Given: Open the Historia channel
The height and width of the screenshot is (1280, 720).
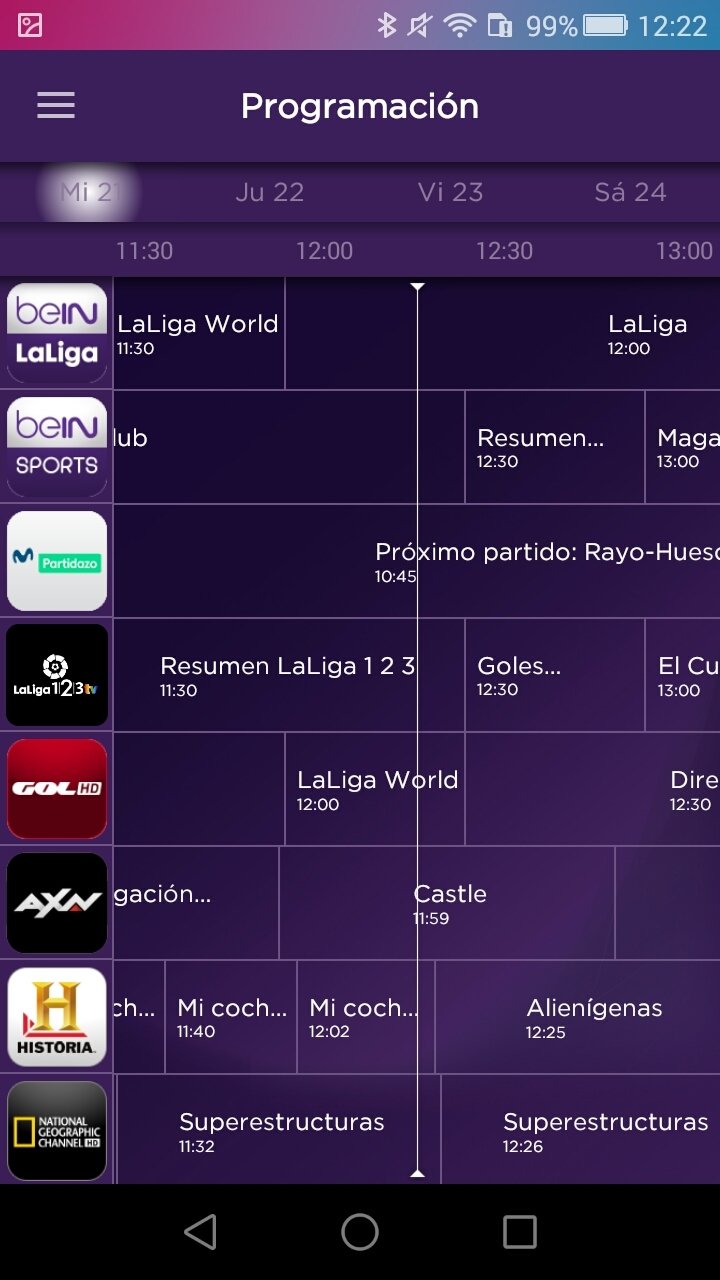Looking at the screenshot, I should (57, 1017).
